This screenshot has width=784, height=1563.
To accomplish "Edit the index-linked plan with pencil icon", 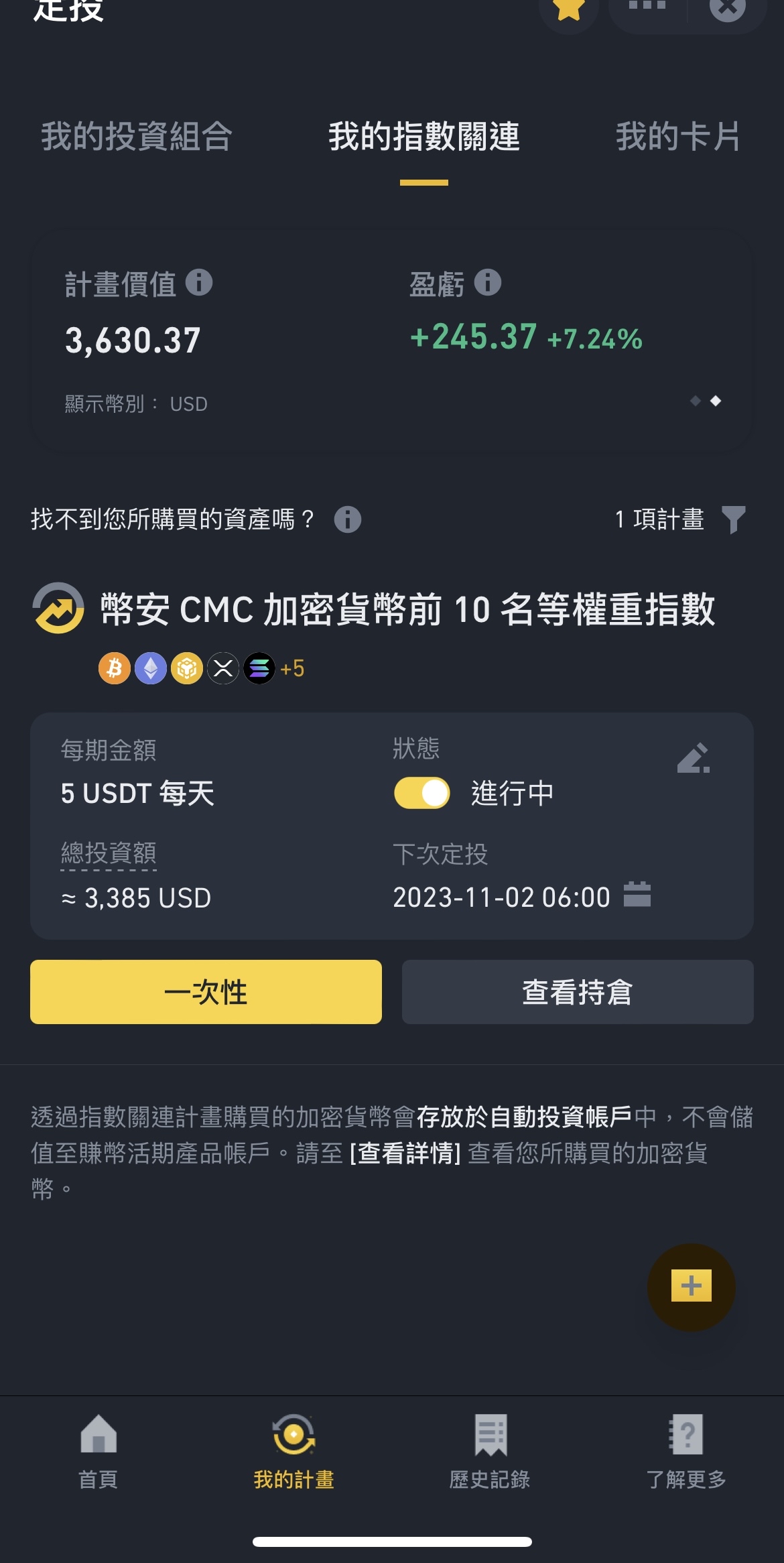I will point(694,758).
